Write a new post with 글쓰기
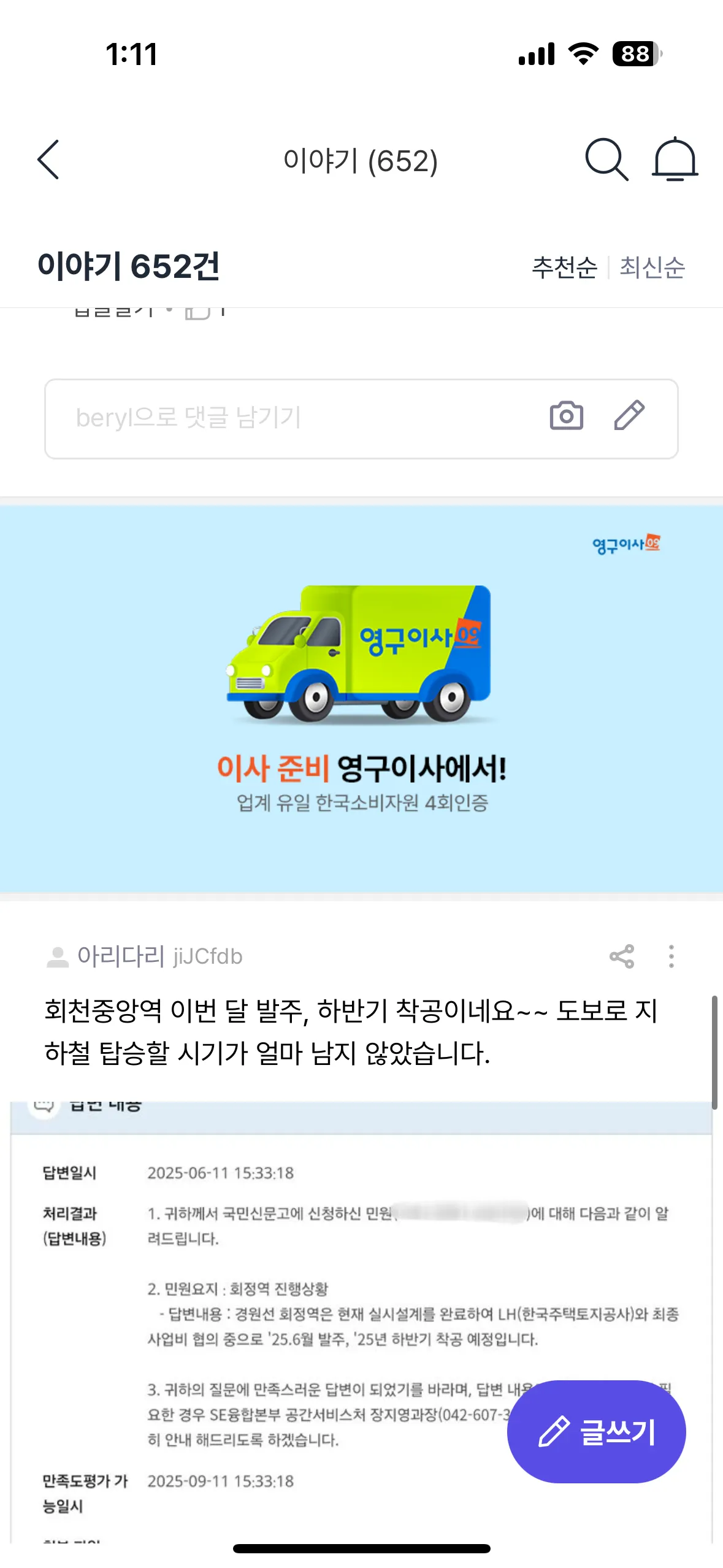723x1568 pixels. pos(596,1432)
